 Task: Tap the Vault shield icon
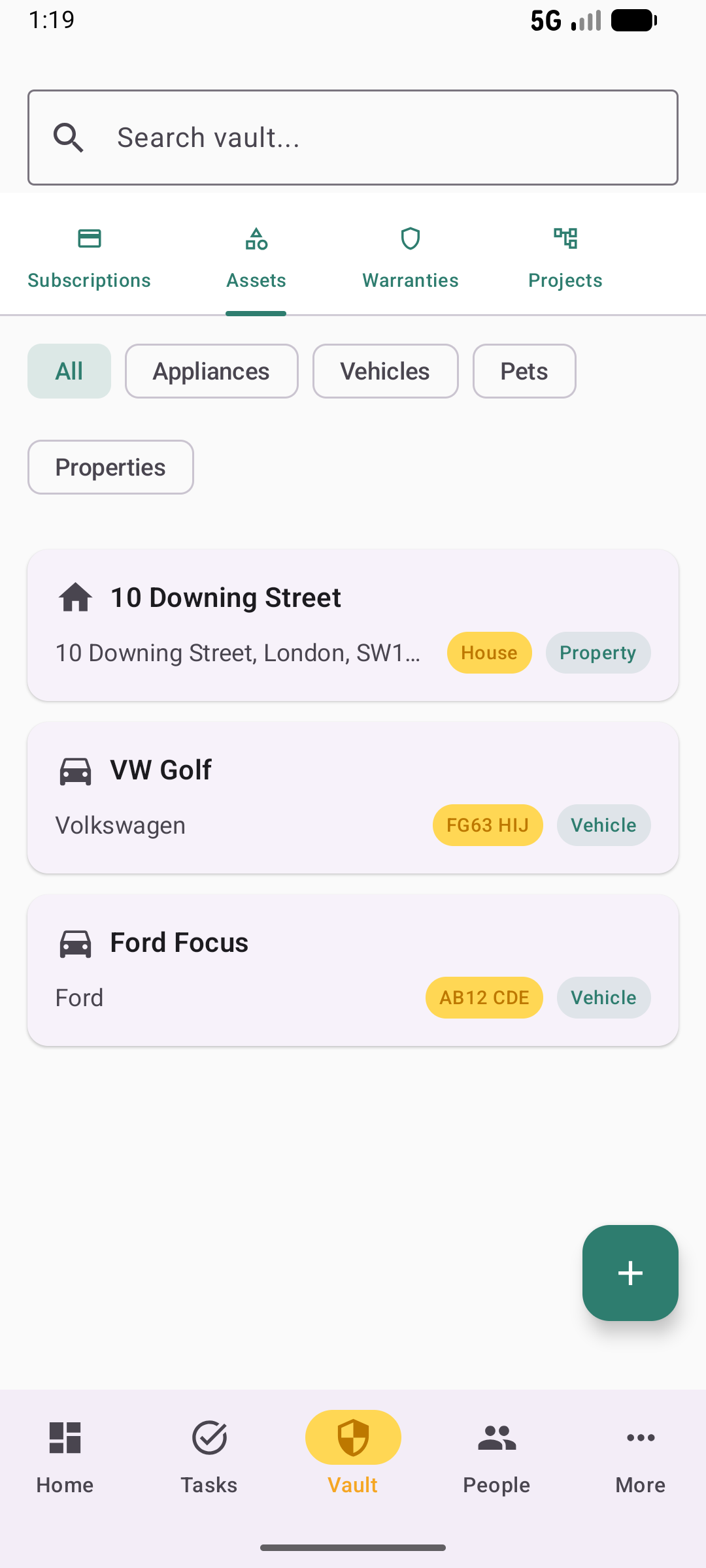point(353,1437)
